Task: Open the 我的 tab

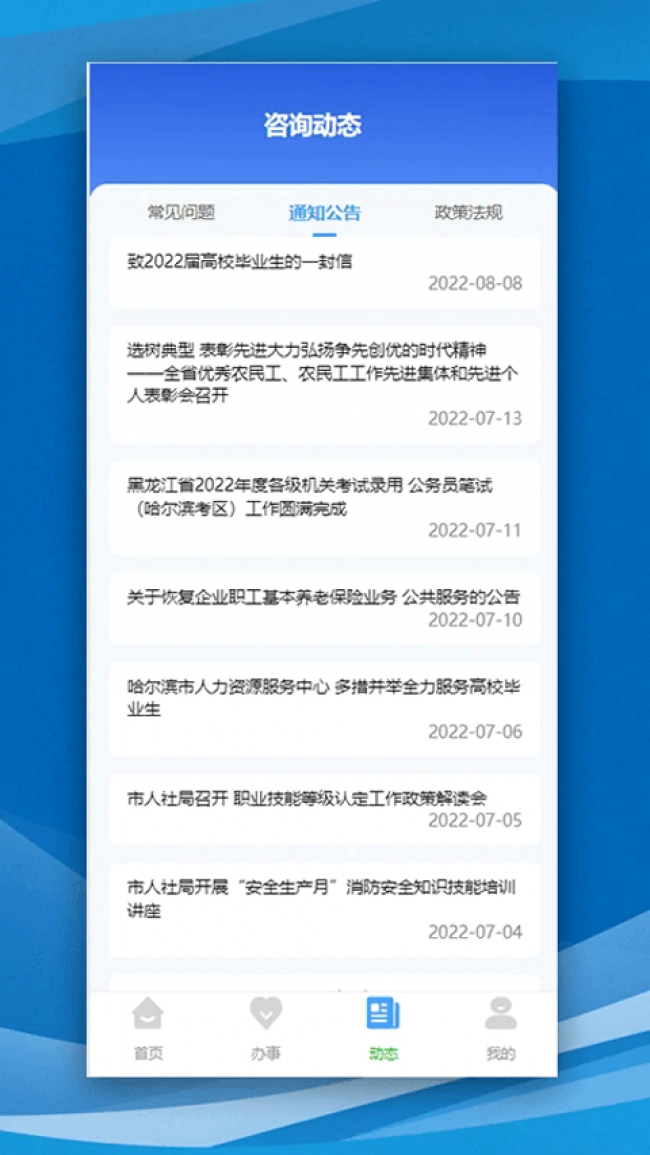Action: (x=500, y=1028)
